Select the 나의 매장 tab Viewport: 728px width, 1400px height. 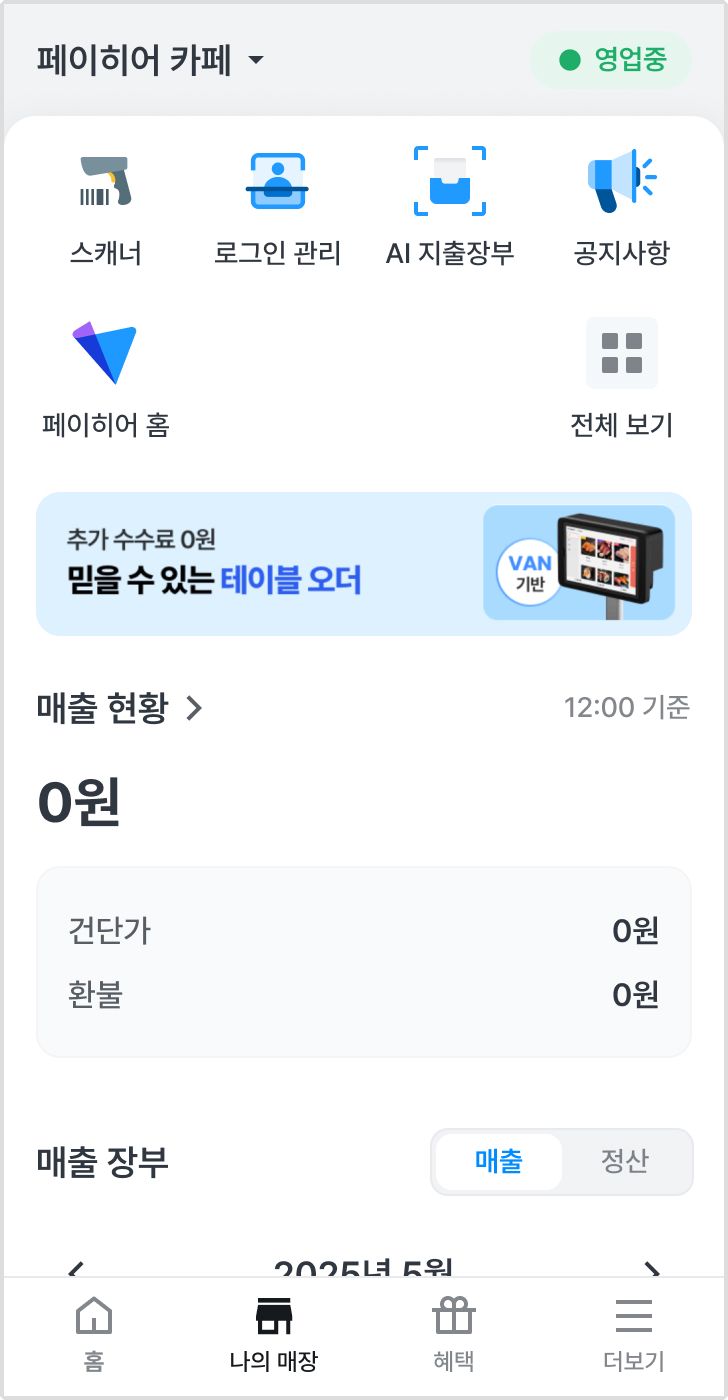click(x=273, y=1335)
